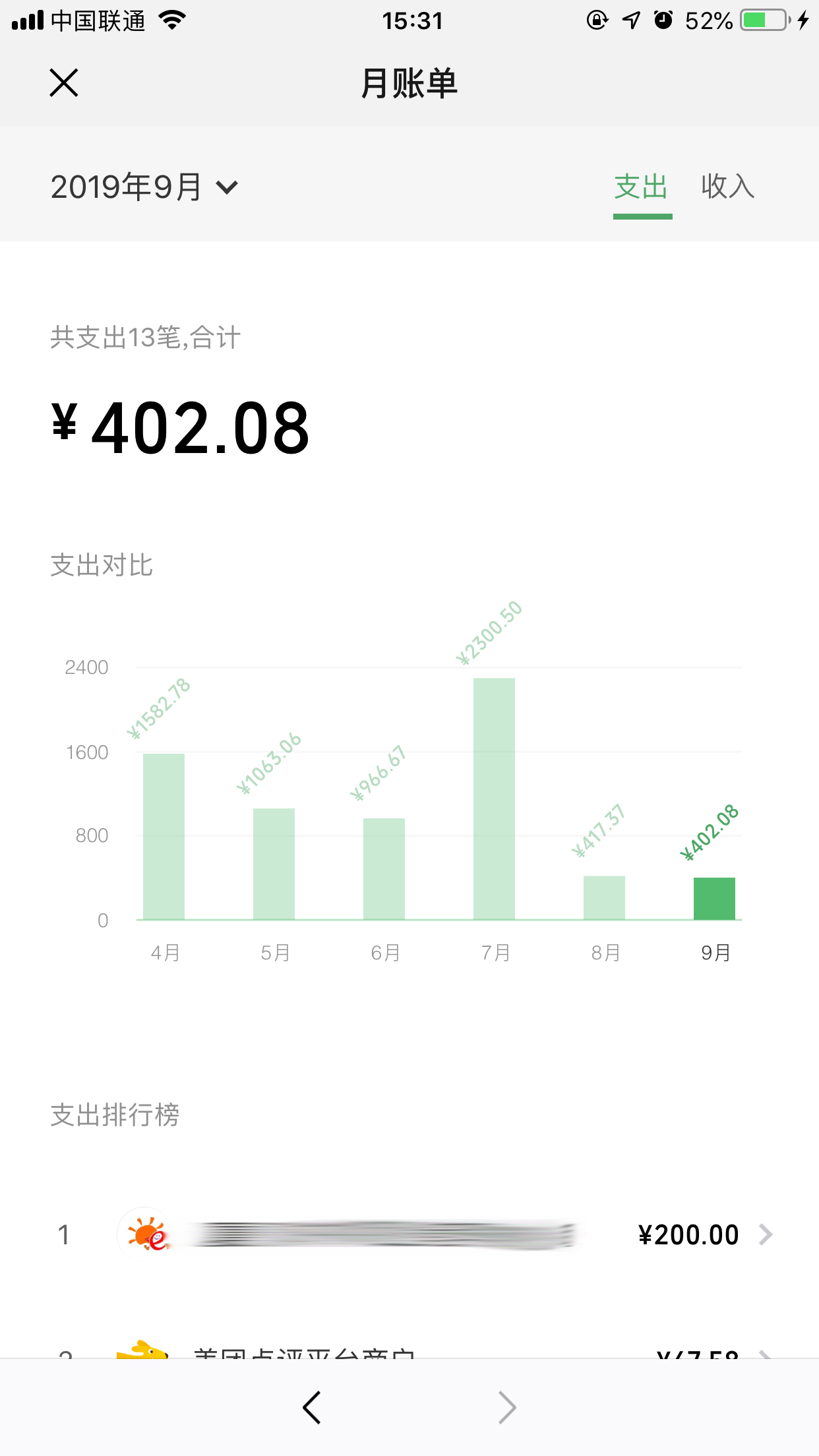This screenshot has height=1456, width=819.
Task: Switch to the 收入 tab
Action: click(x=728, y=187)
